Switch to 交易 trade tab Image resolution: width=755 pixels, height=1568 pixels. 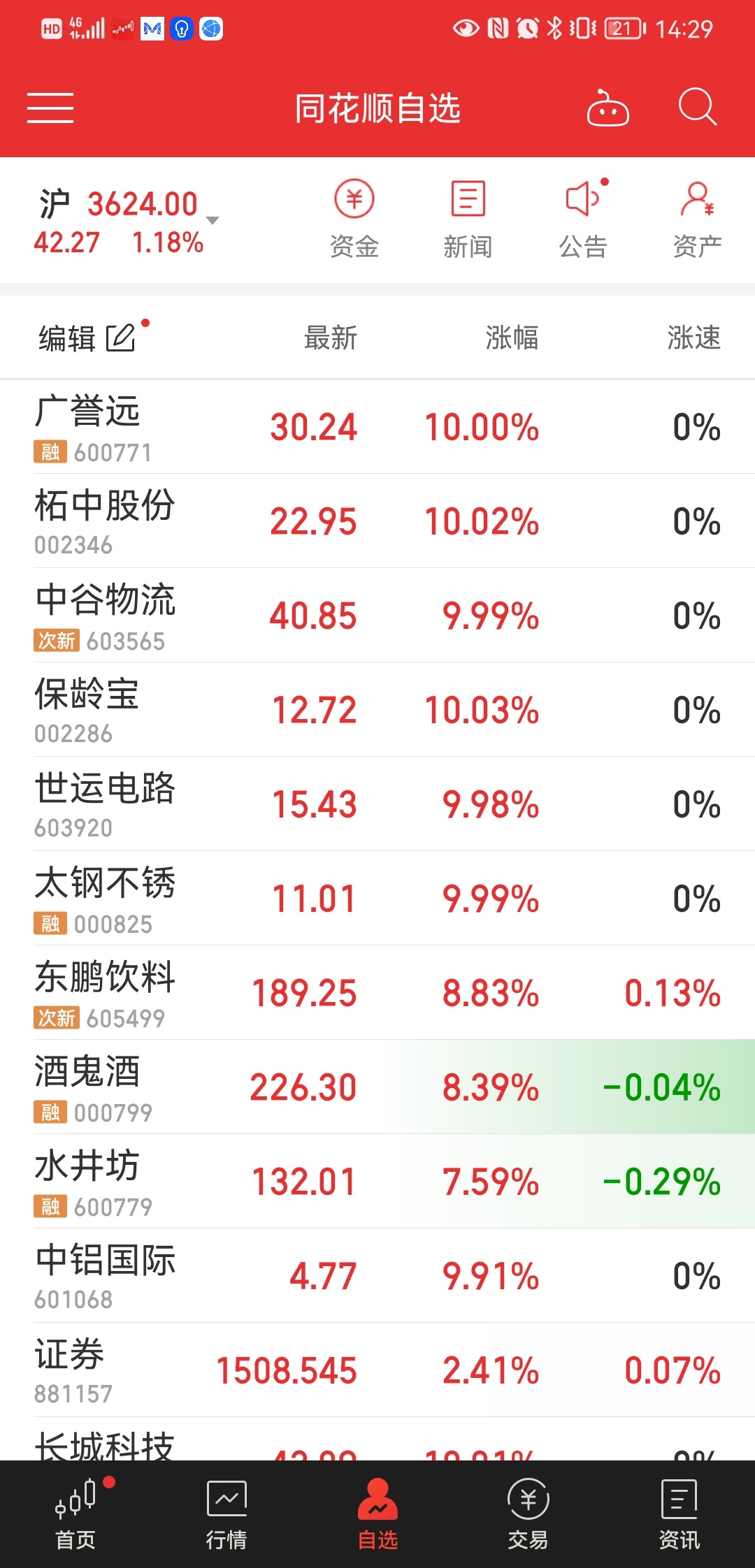[x=528, y=1514]
